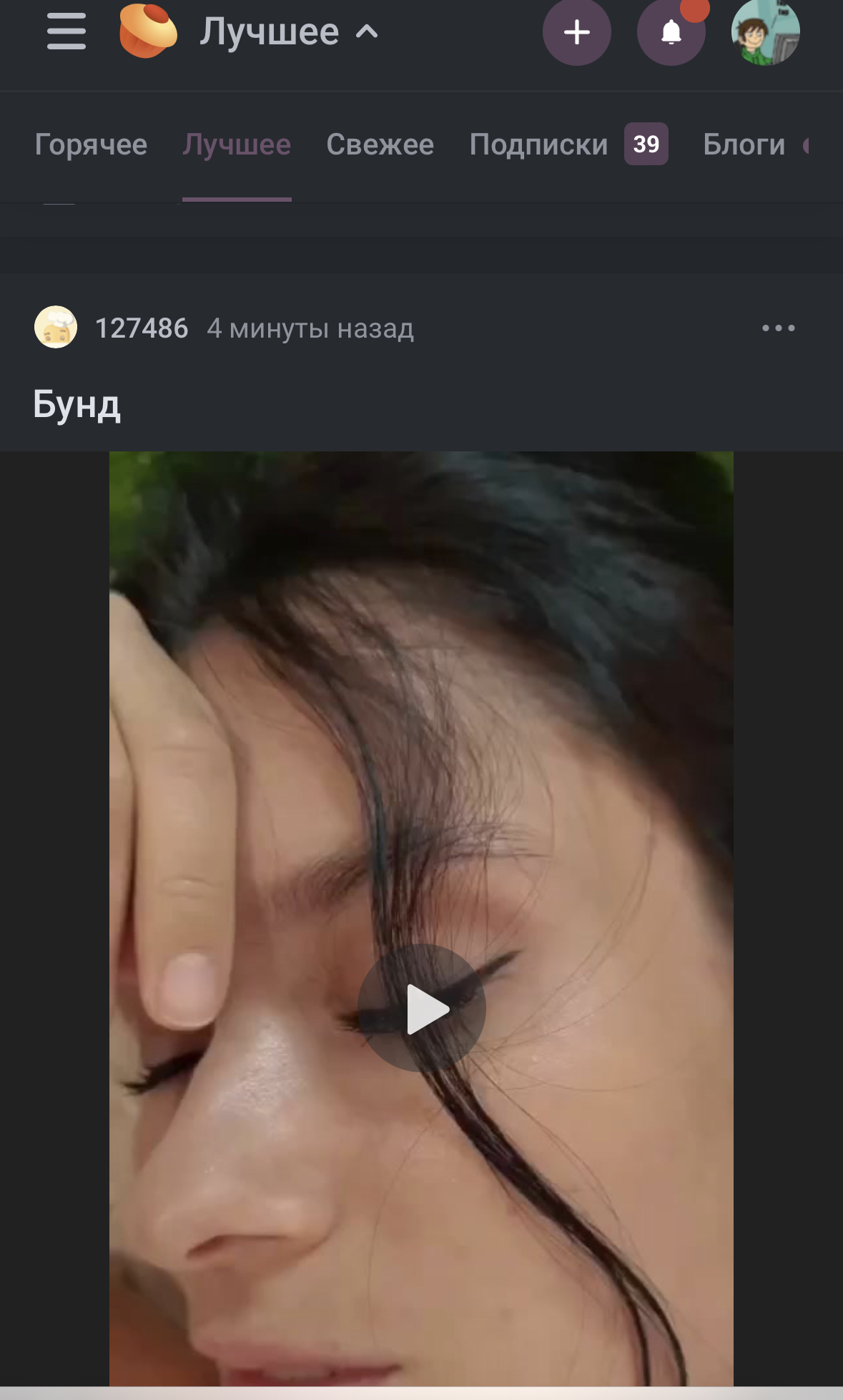Open the notifications bell

tap(671, 32)
